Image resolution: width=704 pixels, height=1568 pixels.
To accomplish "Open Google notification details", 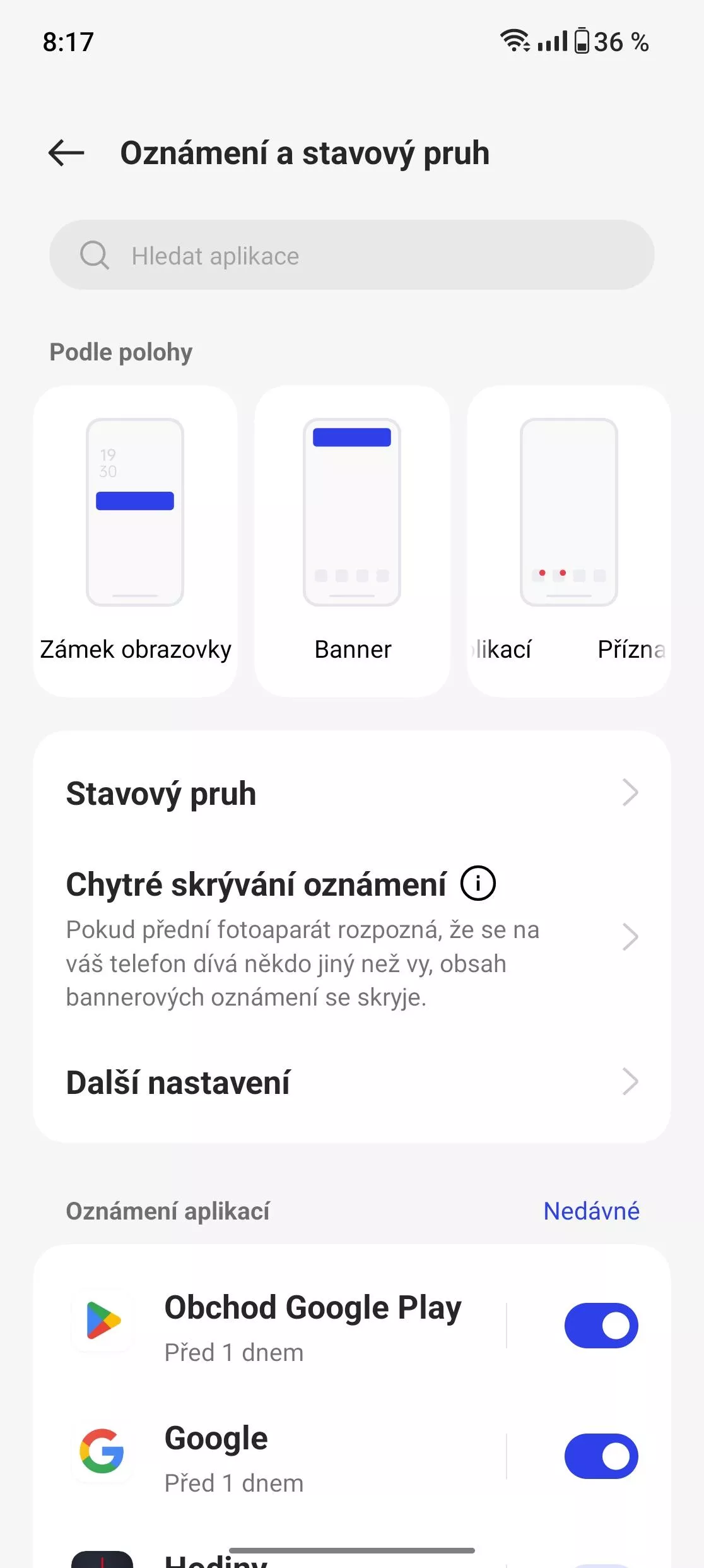I will click(284, 1456).
